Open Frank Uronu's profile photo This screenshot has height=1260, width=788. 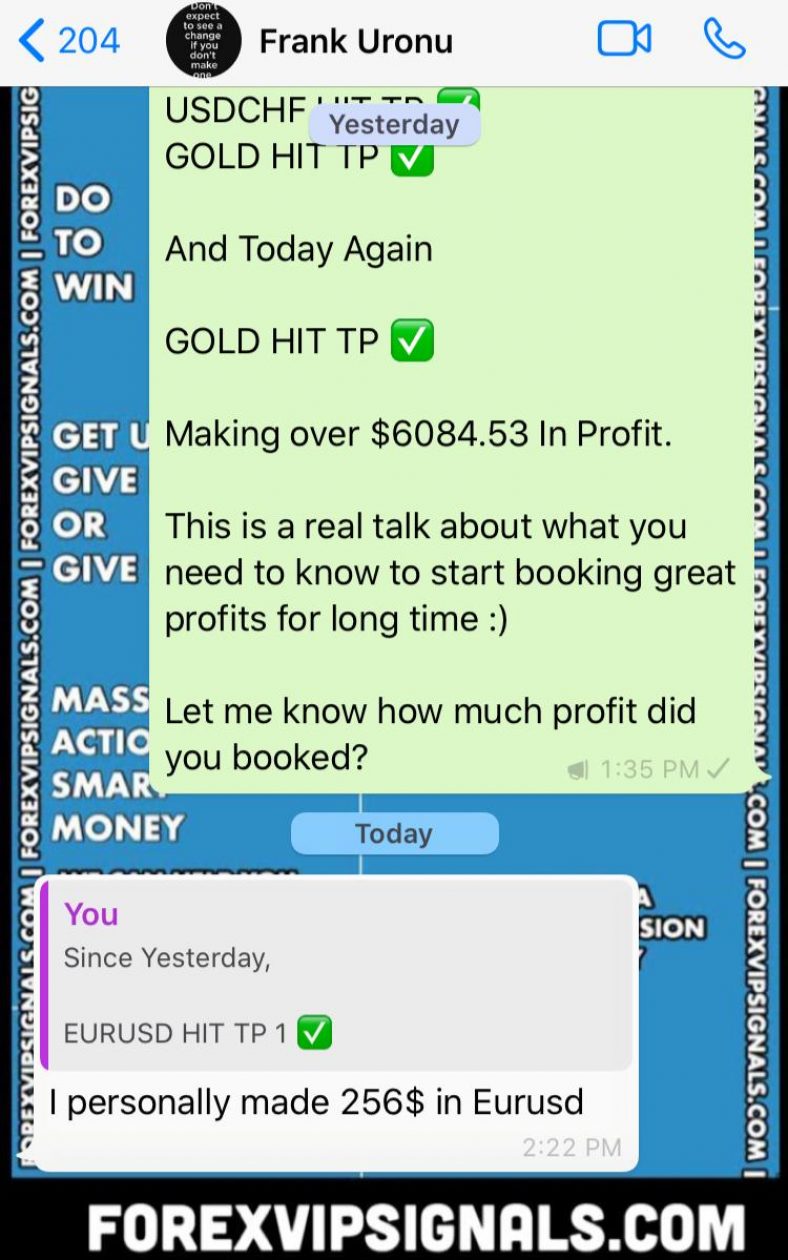(x=204, y=41)
